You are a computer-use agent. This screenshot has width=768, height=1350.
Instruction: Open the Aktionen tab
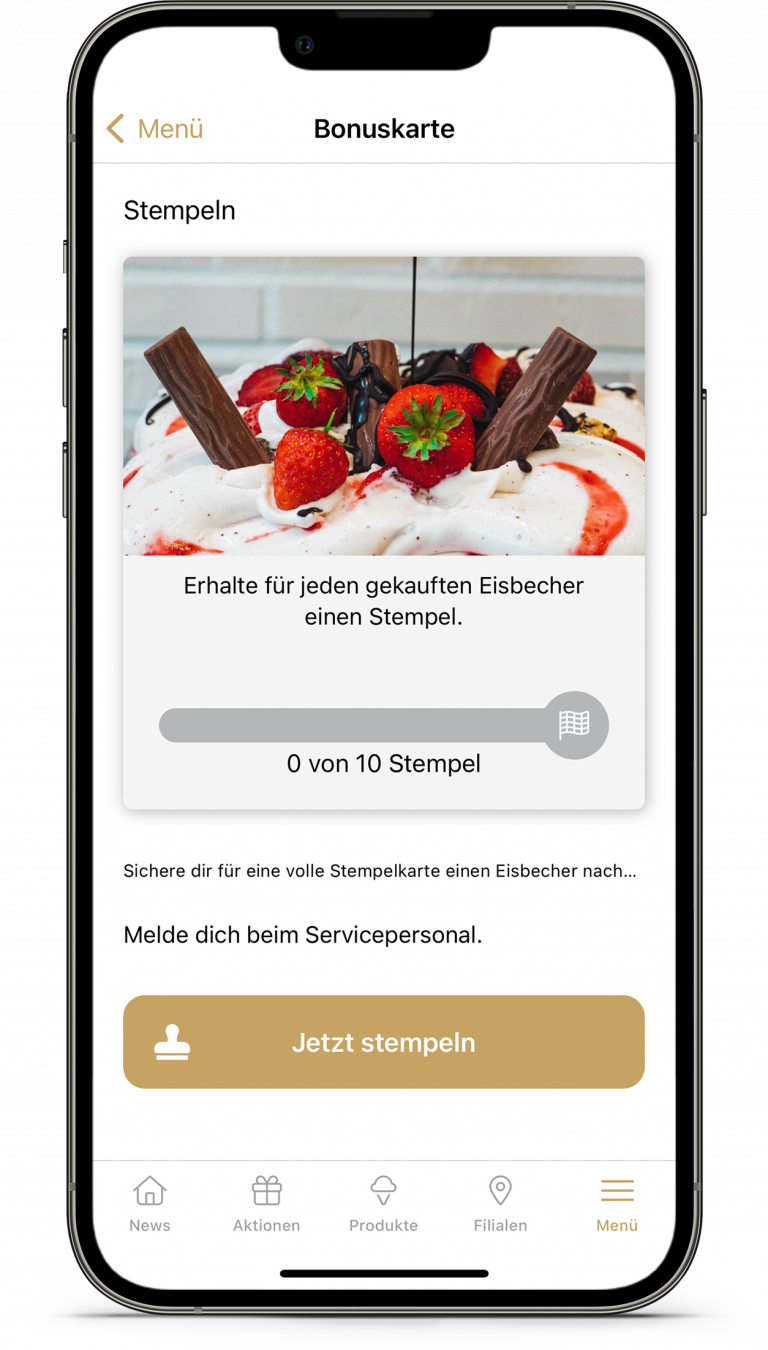pos(266,1203)
